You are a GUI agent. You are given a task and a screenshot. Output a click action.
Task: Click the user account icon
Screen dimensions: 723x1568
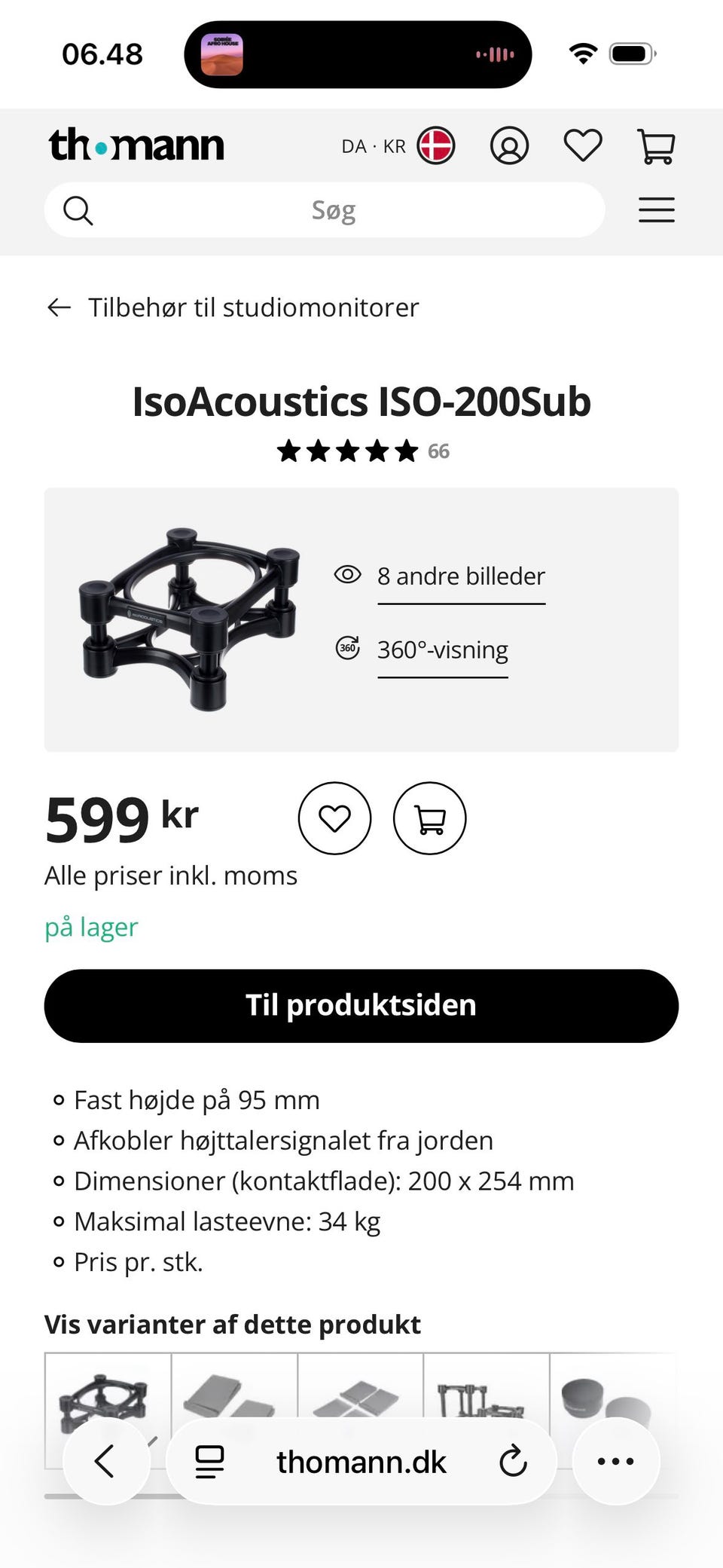(509, 145)
